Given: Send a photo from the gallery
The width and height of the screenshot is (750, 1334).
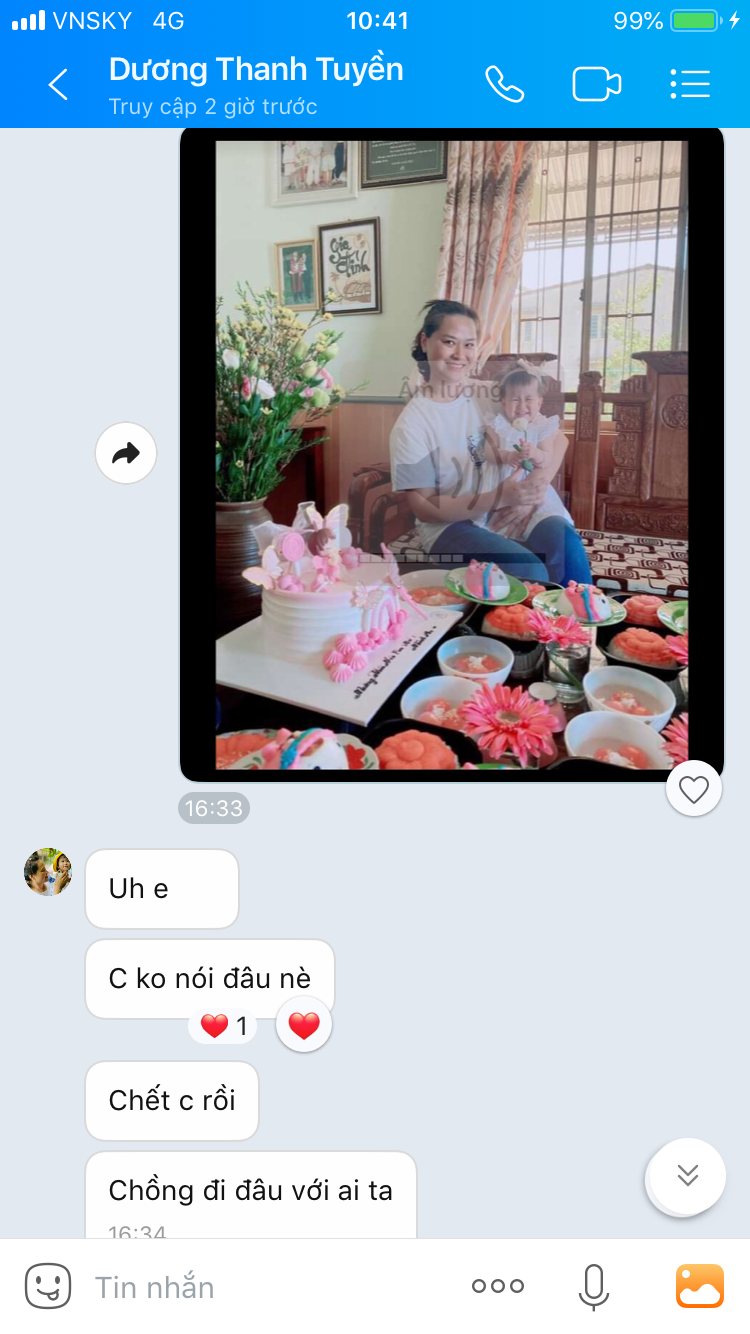Looking at the screenshot, I should 699,1287.
